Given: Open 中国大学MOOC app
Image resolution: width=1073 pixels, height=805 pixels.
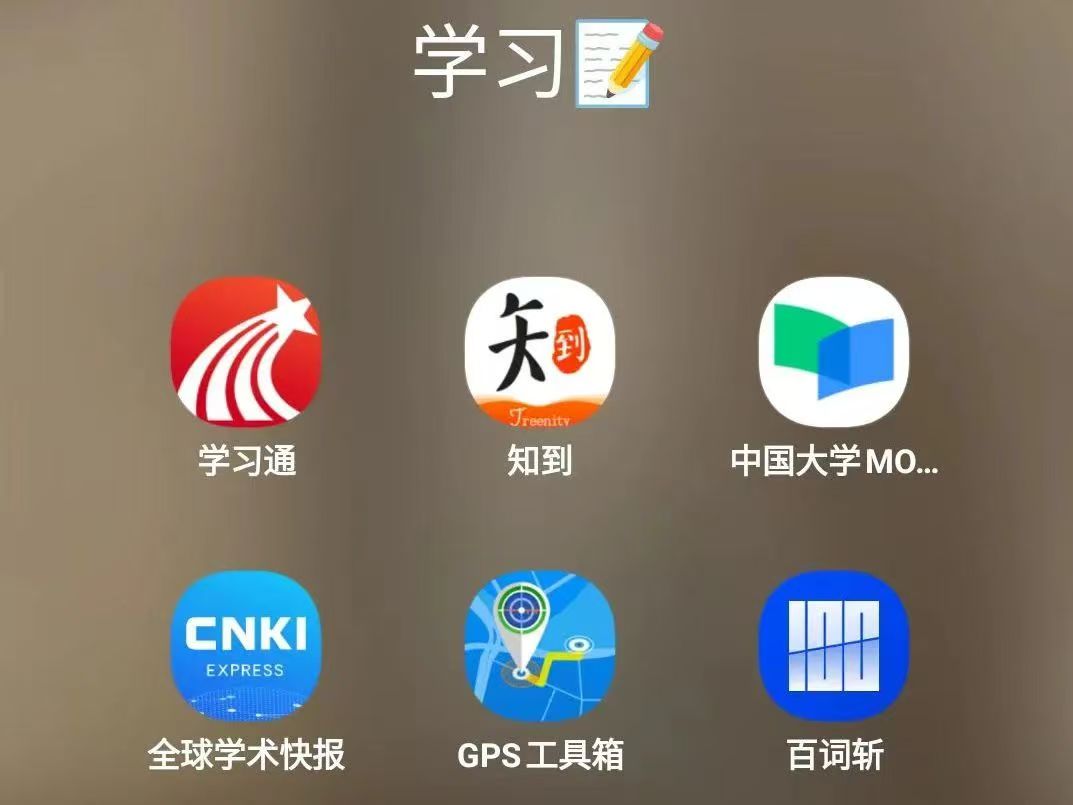Looking at the screenshot, I should tap(834, 352).
